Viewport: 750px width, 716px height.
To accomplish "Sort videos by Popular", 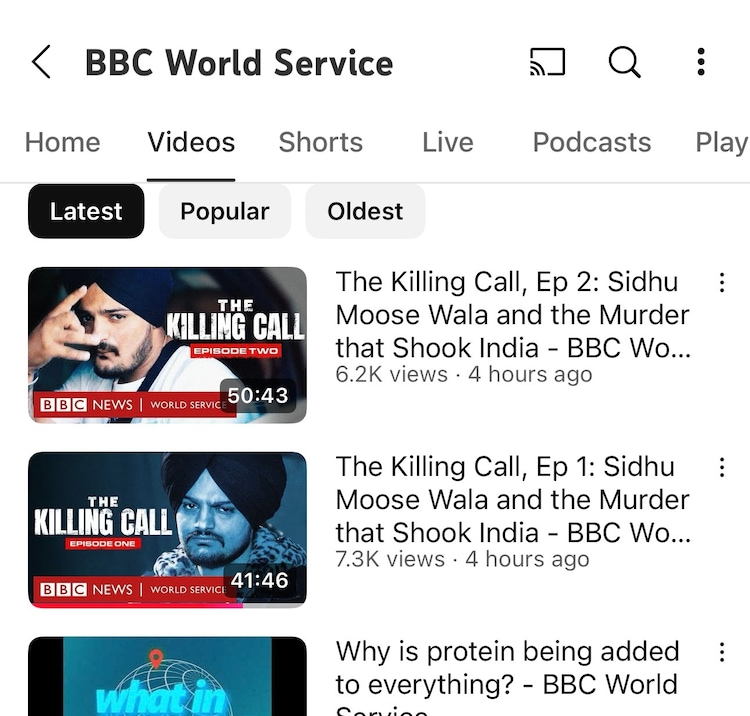I will [x=224, y=211].
